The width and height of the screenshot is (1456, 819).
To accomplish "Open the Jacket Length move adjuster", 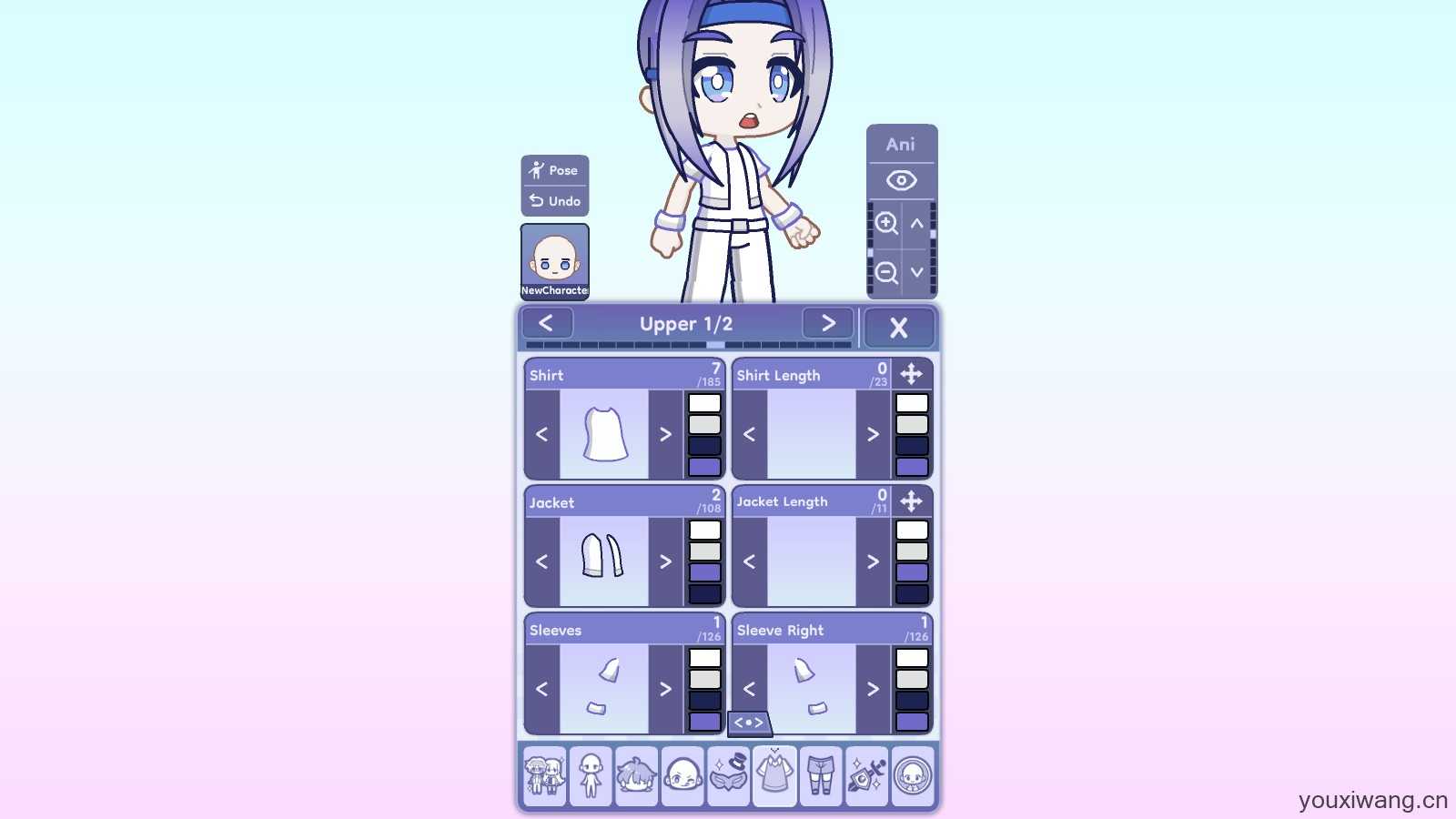I will pos(911,501).
